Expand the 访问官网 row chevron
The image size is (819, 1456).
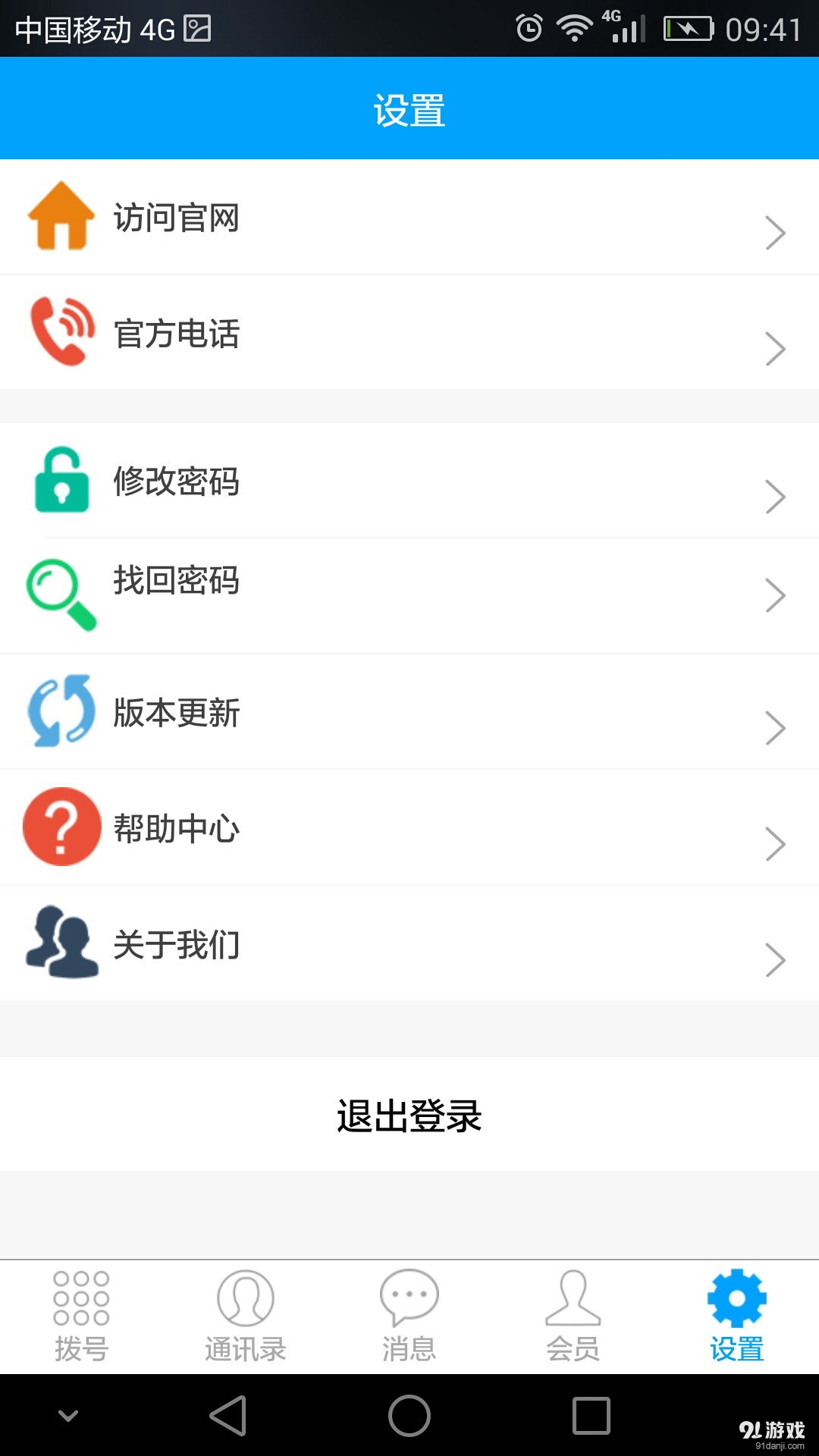[x=773, y=231]
